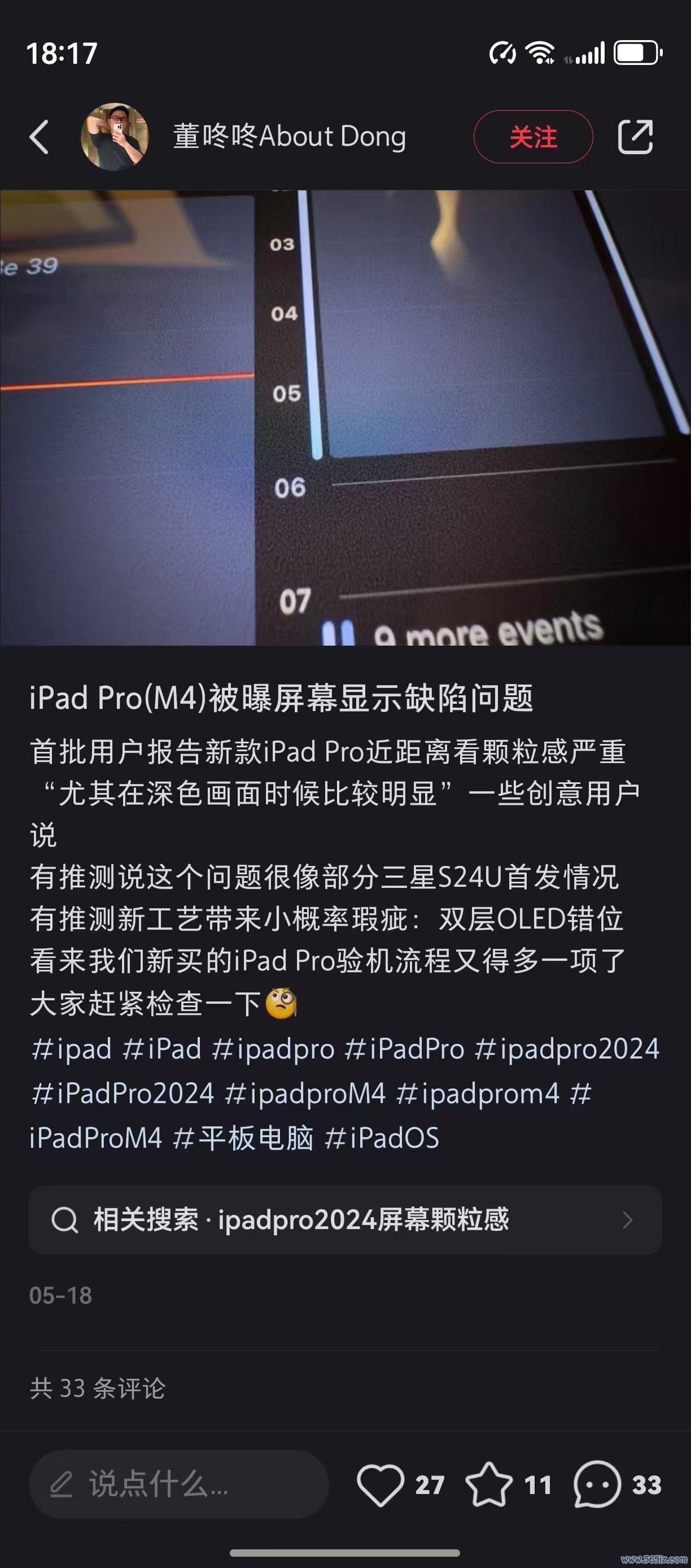This screenshot has width=691, height=1568.
Task: Follow the author with 关注 button
Action: point(533,137)
